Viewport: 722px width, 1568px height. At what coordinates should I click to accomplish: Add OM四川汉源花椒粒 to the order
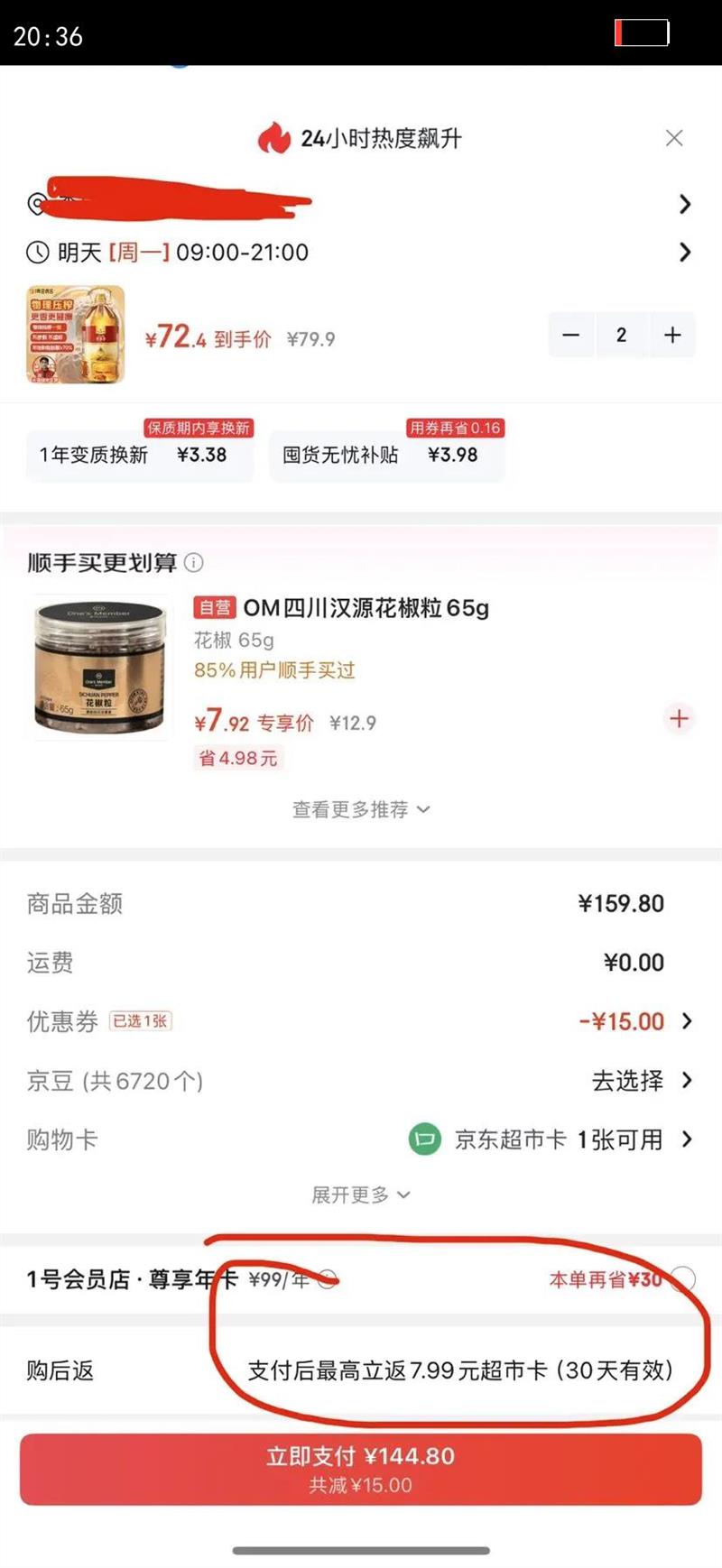click(679, 718)
